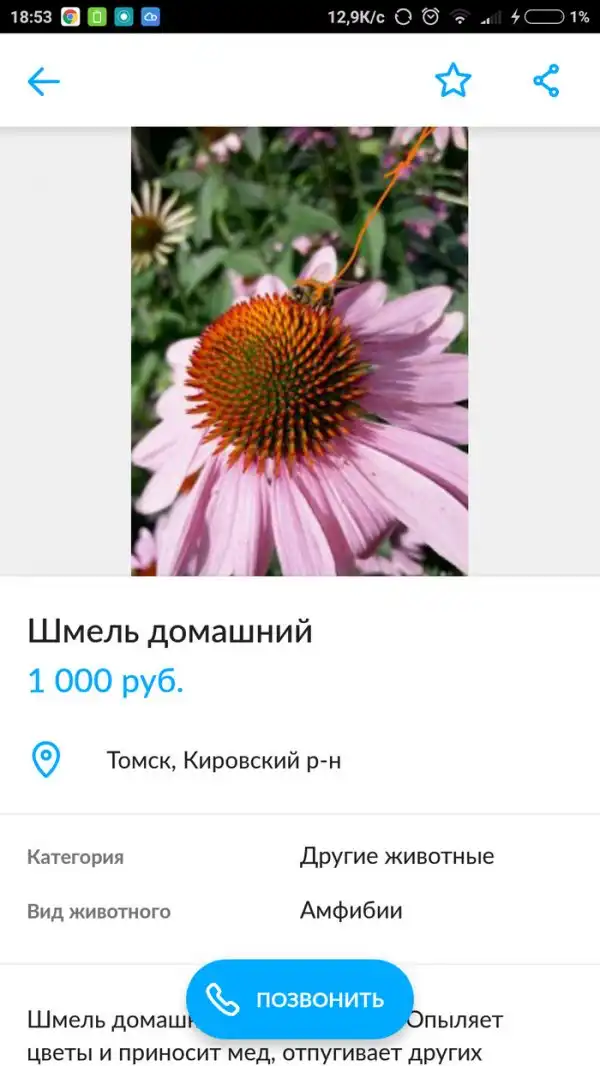Viewport: 600px width, 1066px height.
Task: Share this bumblebee listing
Action: 546,81
